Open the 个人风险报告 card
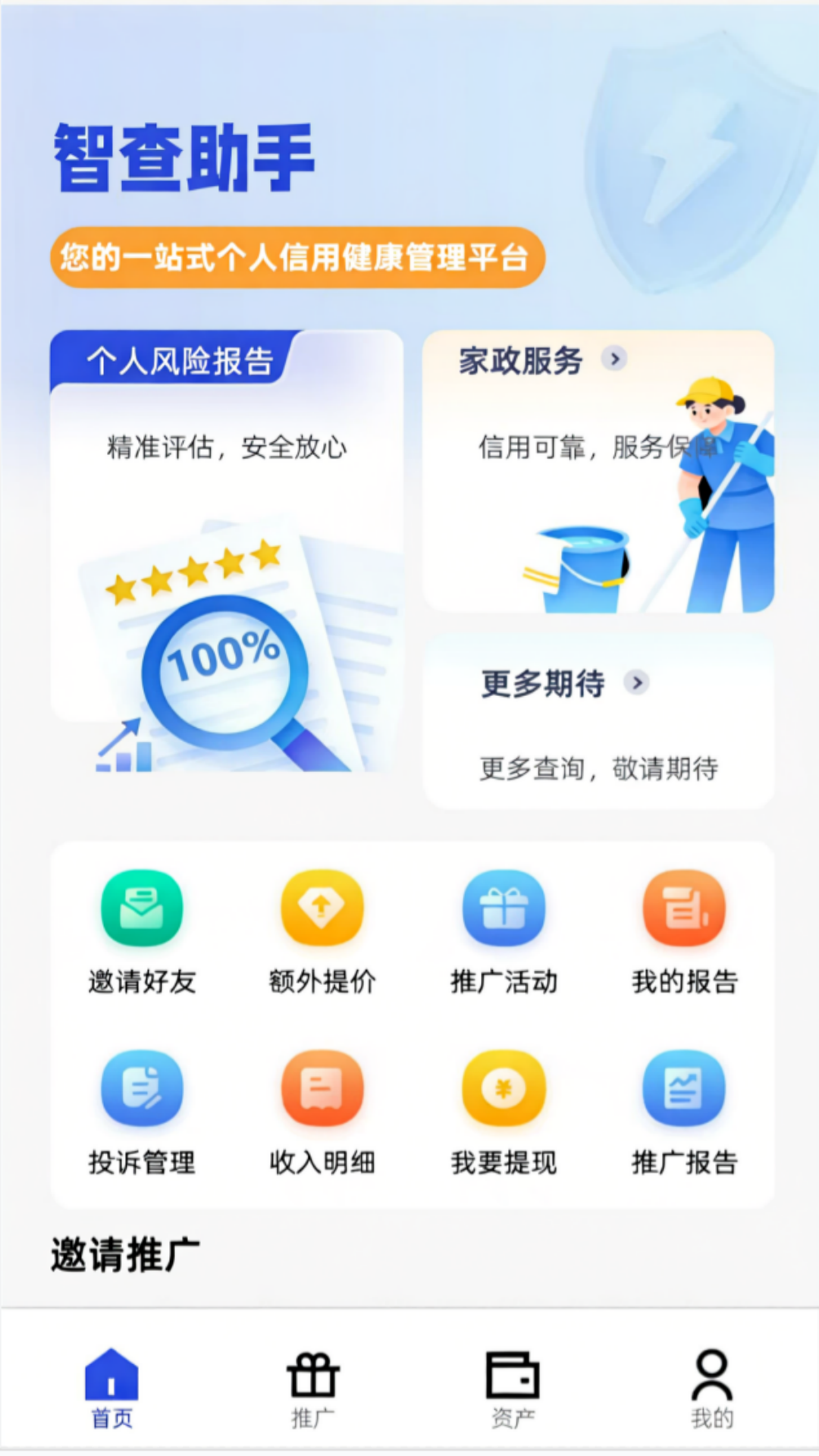The image size is (819, 1456). (x=227, y=554)
